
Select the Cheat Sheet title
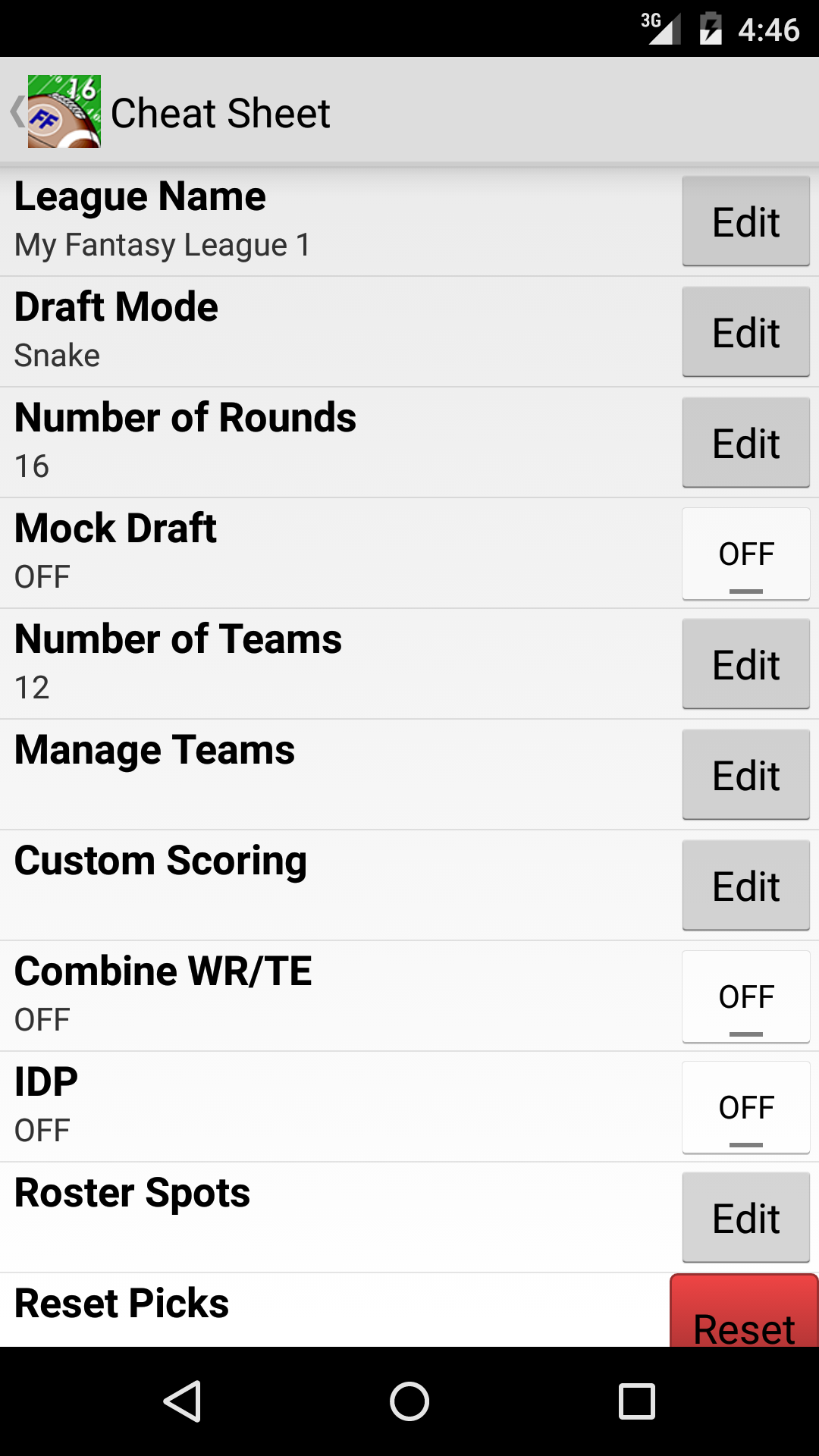click(x=221, y=112)
